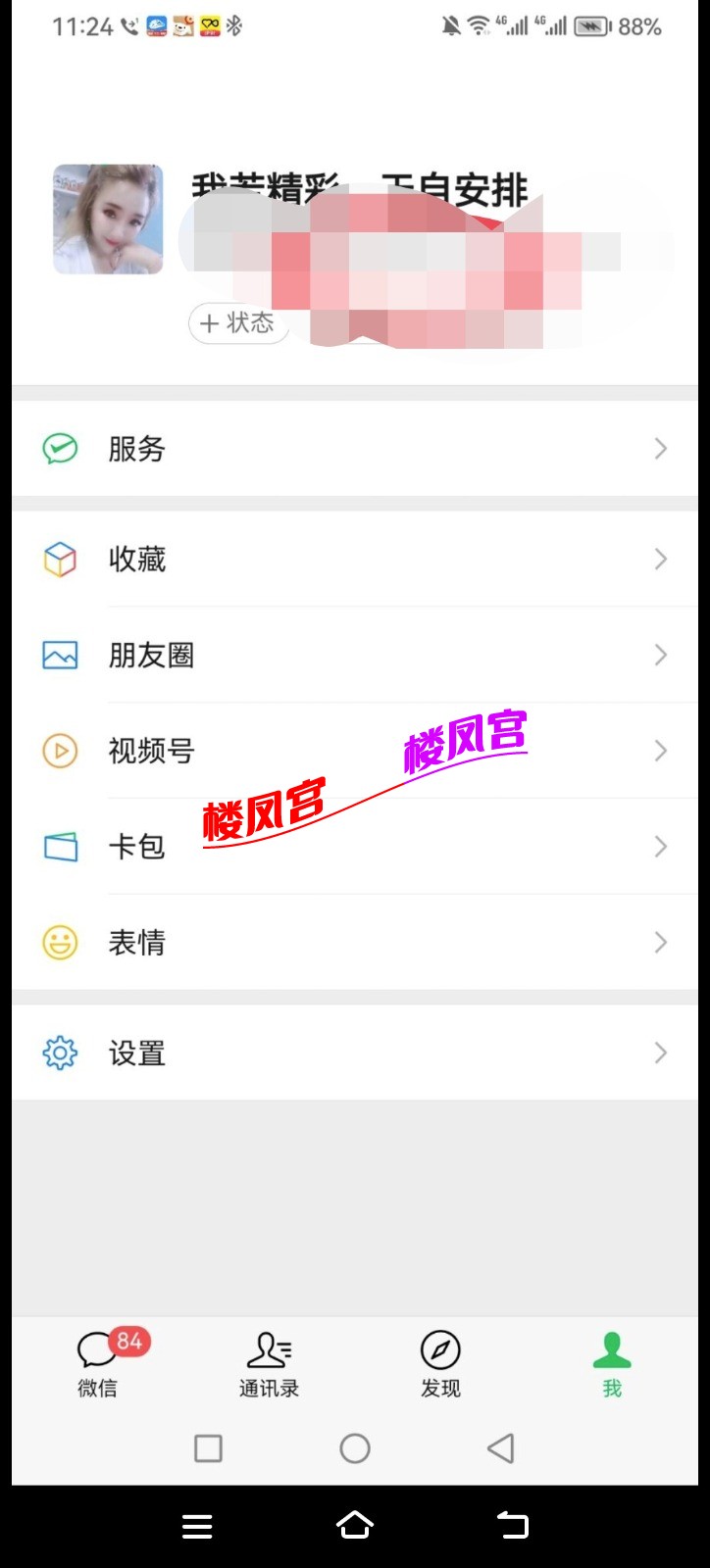Screen dimensions: 710x1568
Task: Open 收藏 favorites
Action: (x=355, y=560)
